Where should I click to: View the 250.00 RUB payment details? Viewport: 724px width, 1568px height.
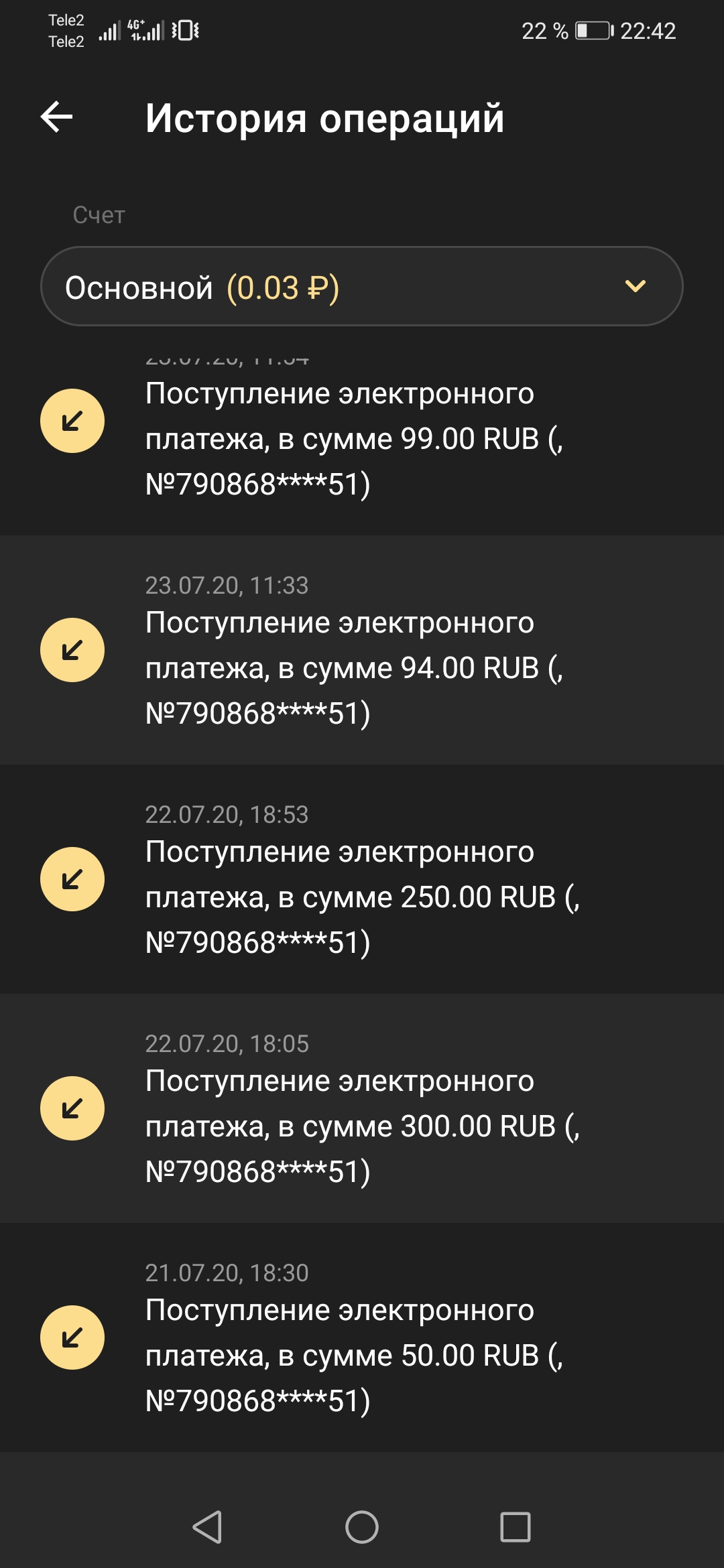pos(362,897)
